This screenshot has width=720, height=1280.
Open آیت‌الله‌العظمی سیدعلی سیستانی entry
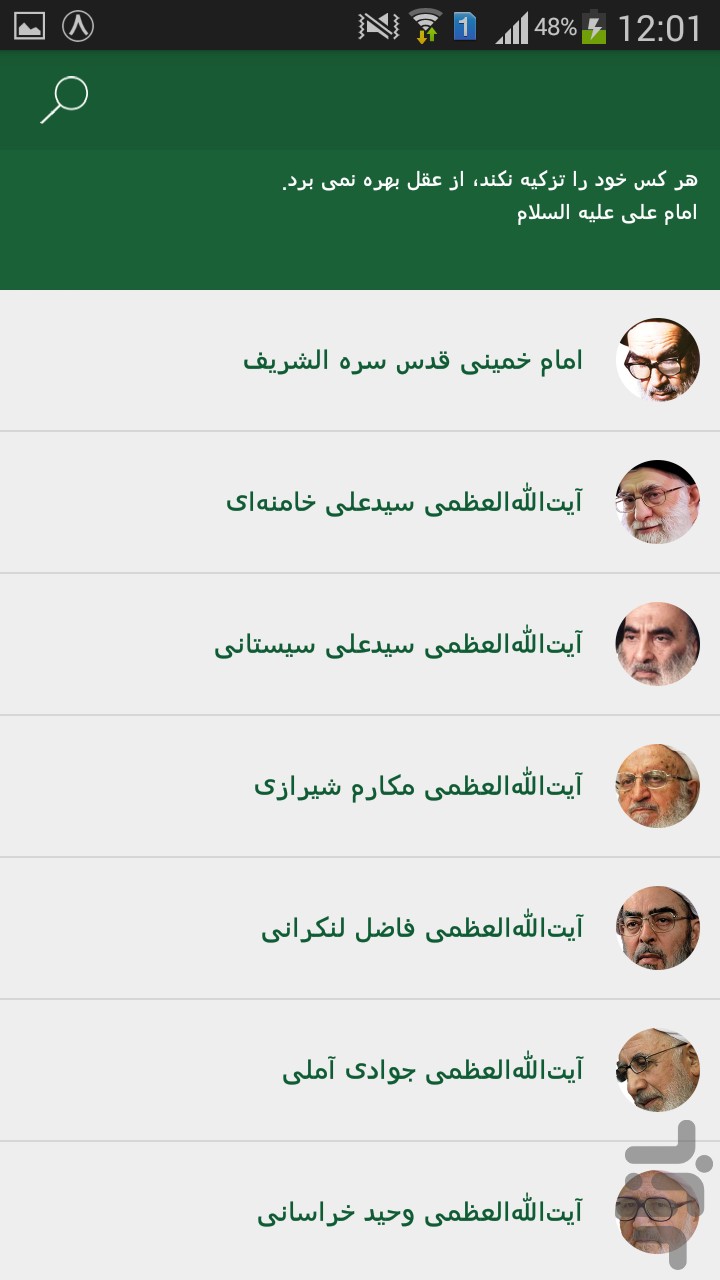(x=398, y=644)
